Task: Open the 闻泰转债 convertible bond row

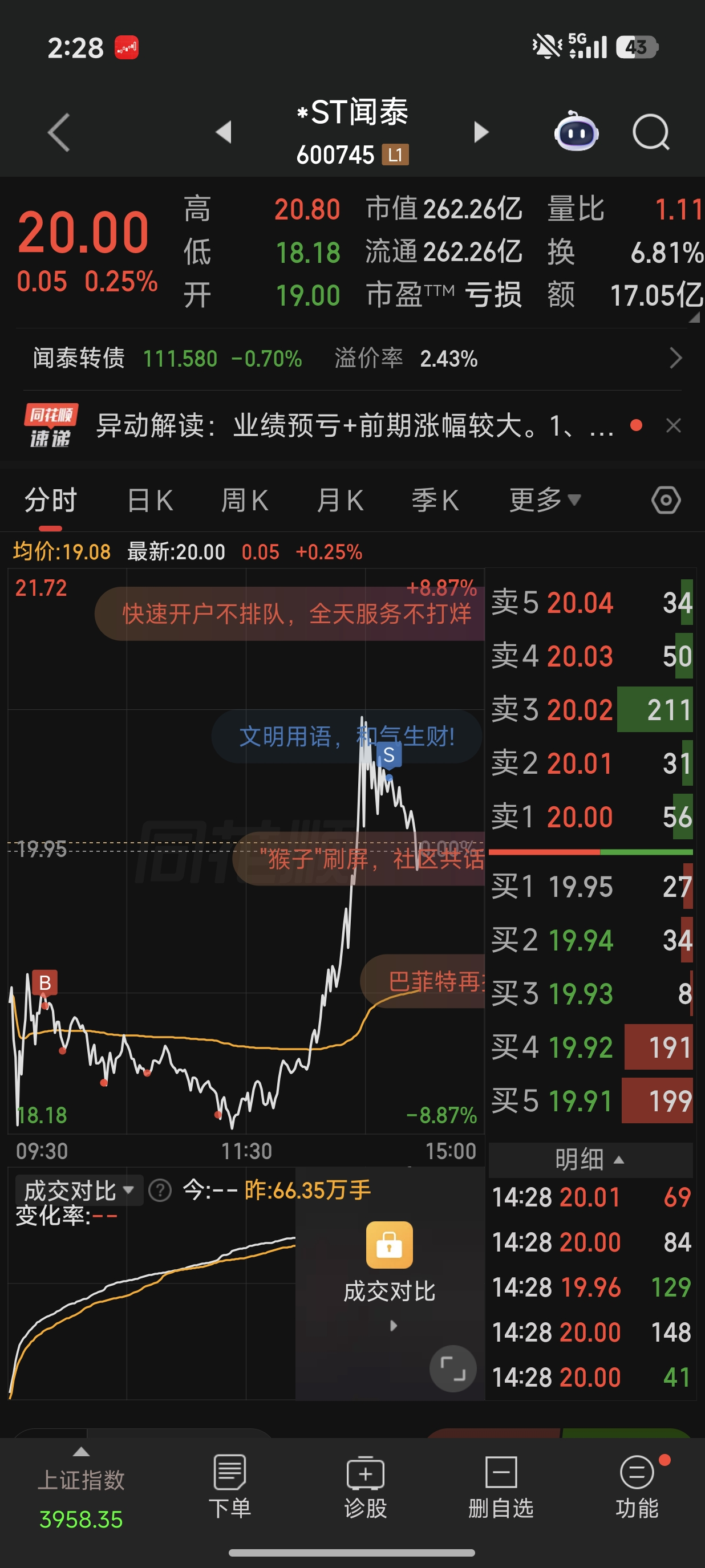Action: (352, 359)
